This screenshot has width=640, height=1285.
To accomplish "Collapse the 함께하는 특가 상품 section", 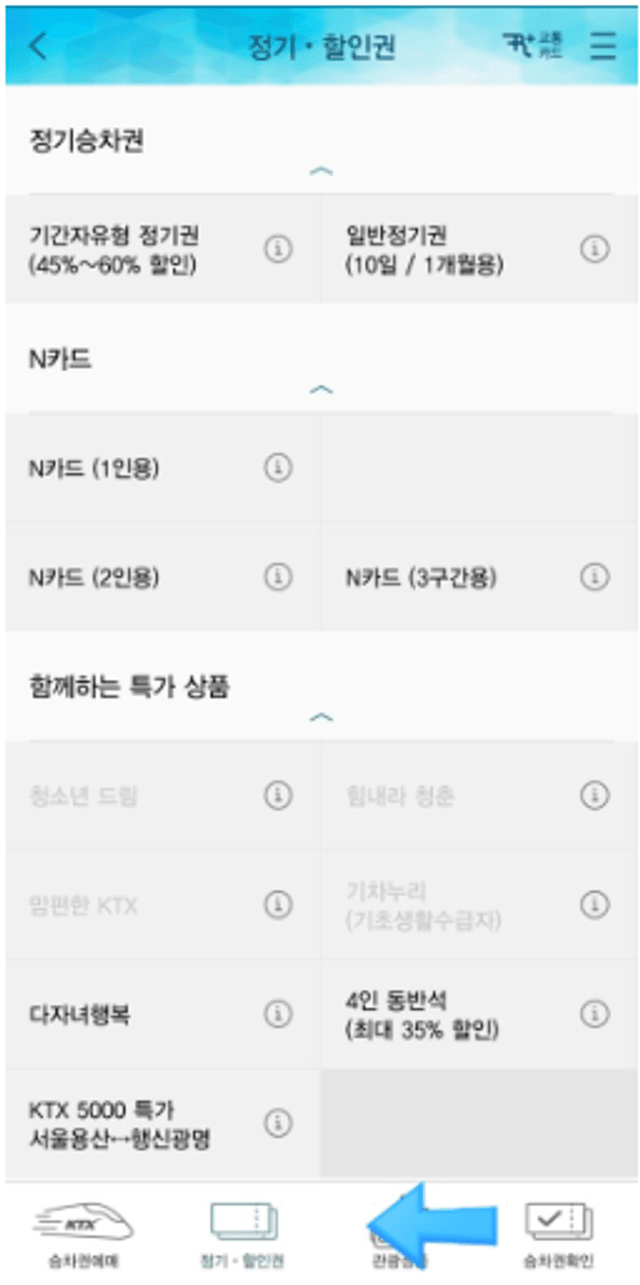I will click(321, 717).
